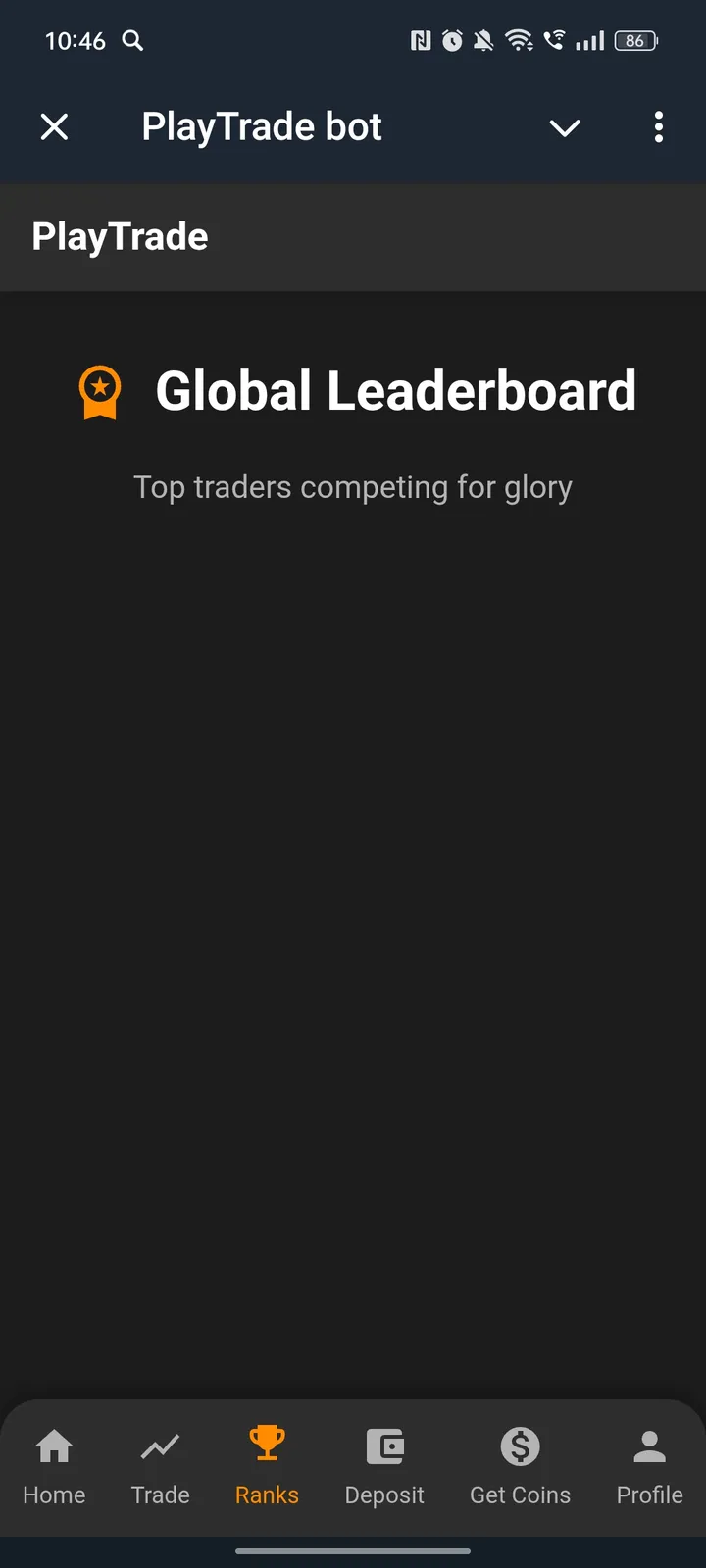Open the Profile person icon
This screenshot has height=1568, width=706.
(649, 1445)
